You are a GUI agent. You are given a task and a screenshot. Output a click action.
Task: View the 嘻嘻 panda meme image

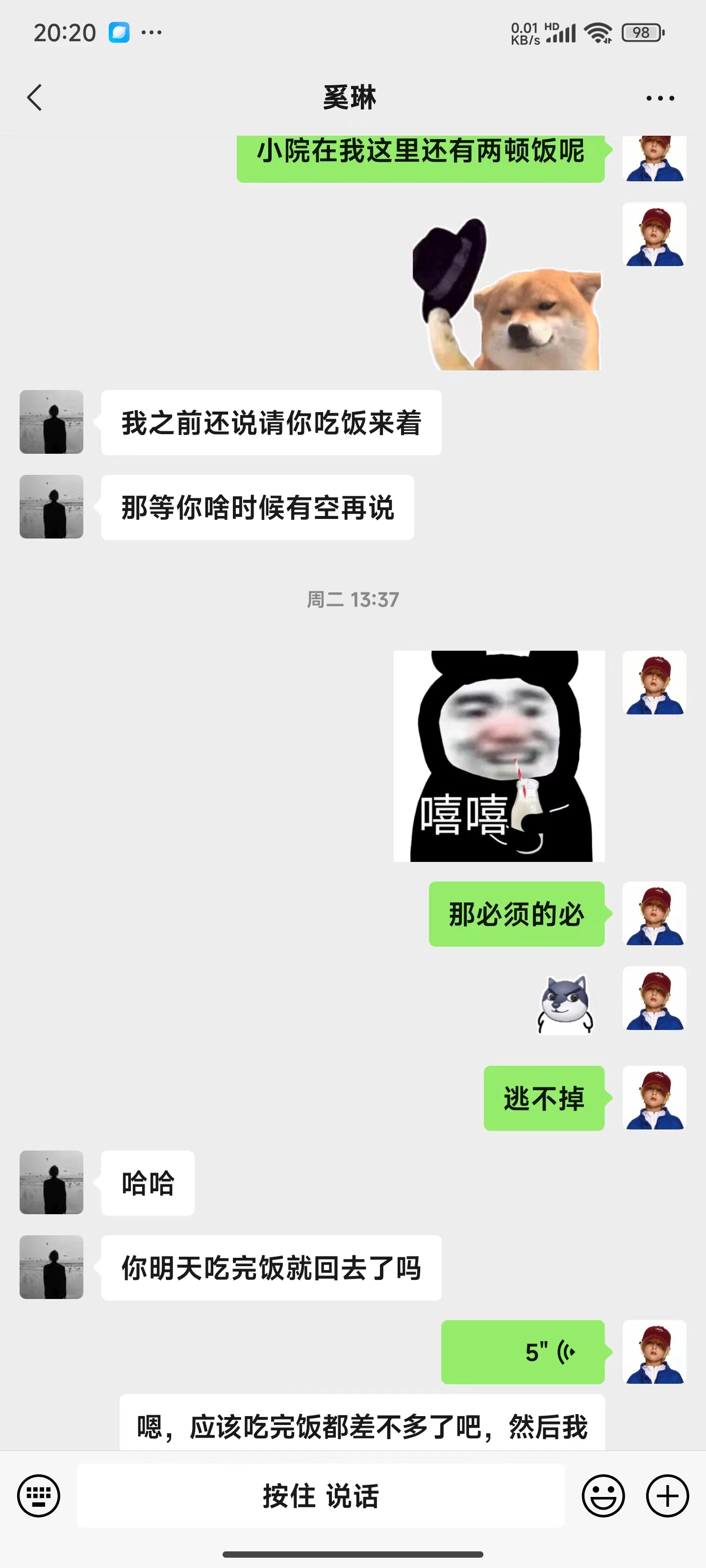pos(499,756)
